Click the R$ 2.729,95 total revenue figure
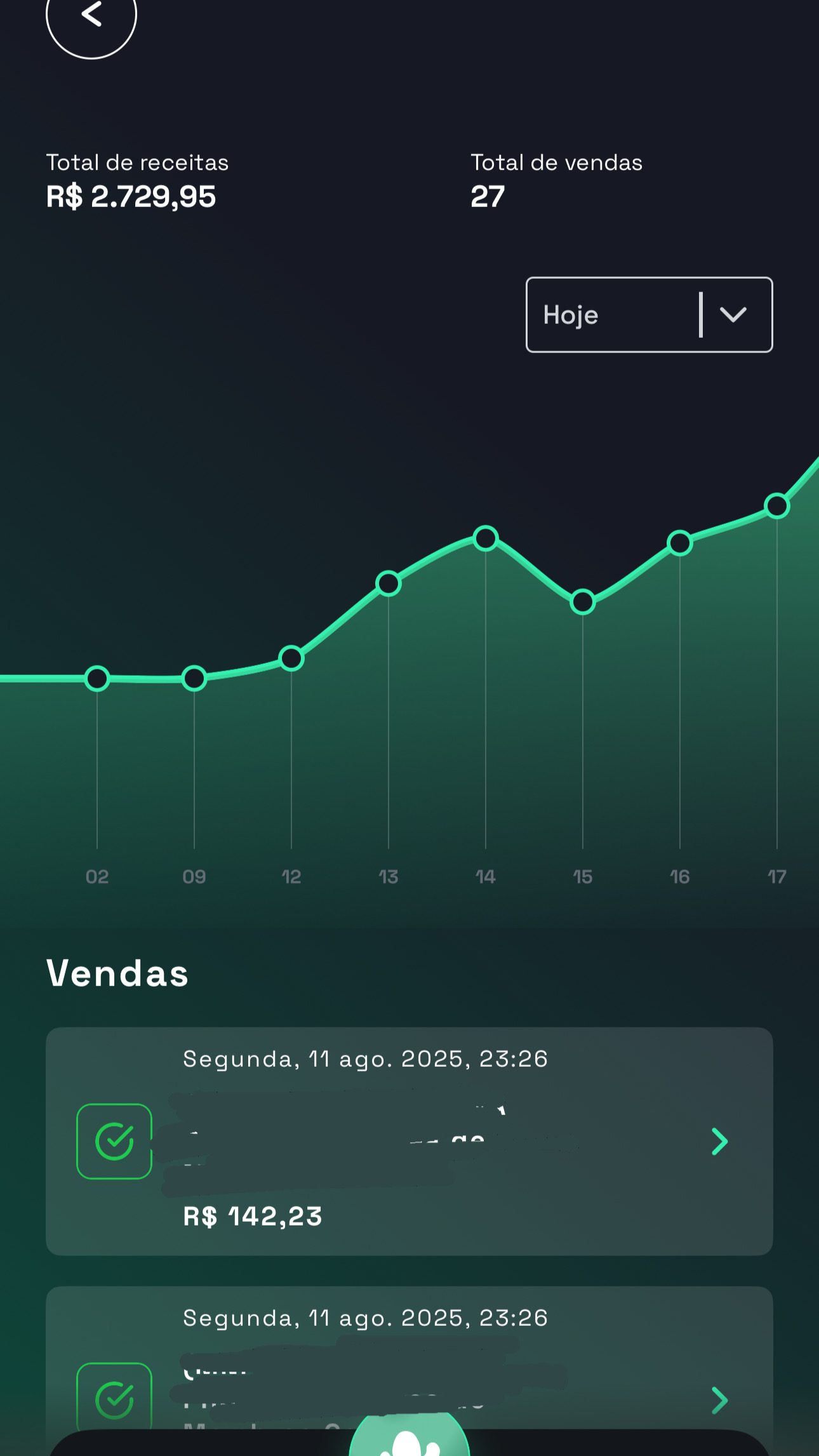 pyautogui.click(x=131, y=197)
